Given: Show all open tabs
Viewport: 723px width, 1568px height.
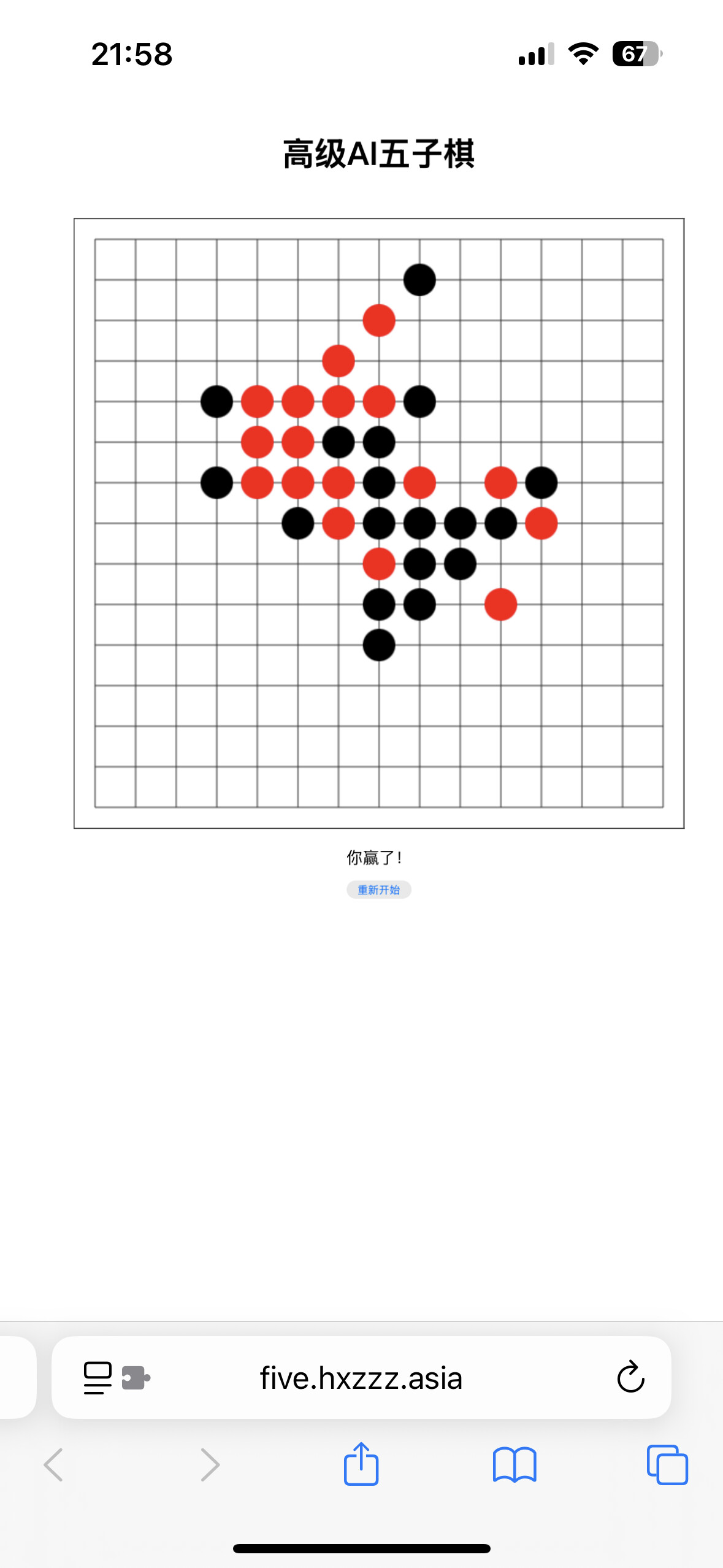Looking at the screenshot, I should tap(667, 1465).
